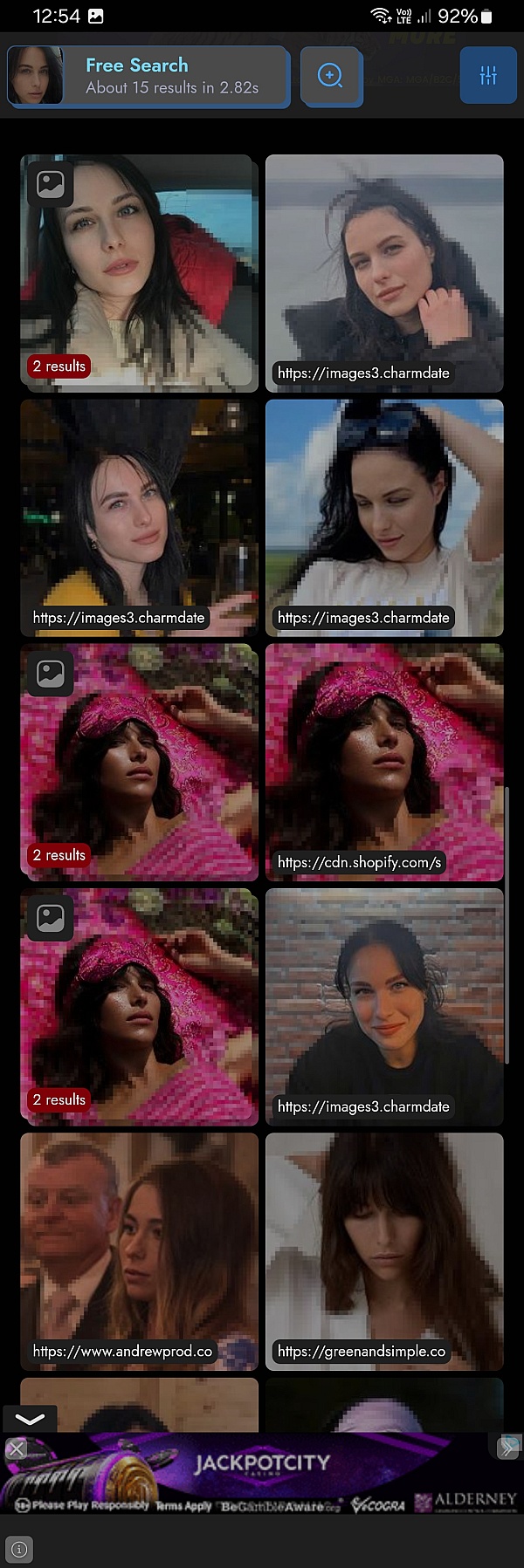
Task: Open the cdn.shopify.com result tile
Action: (384, 762)
